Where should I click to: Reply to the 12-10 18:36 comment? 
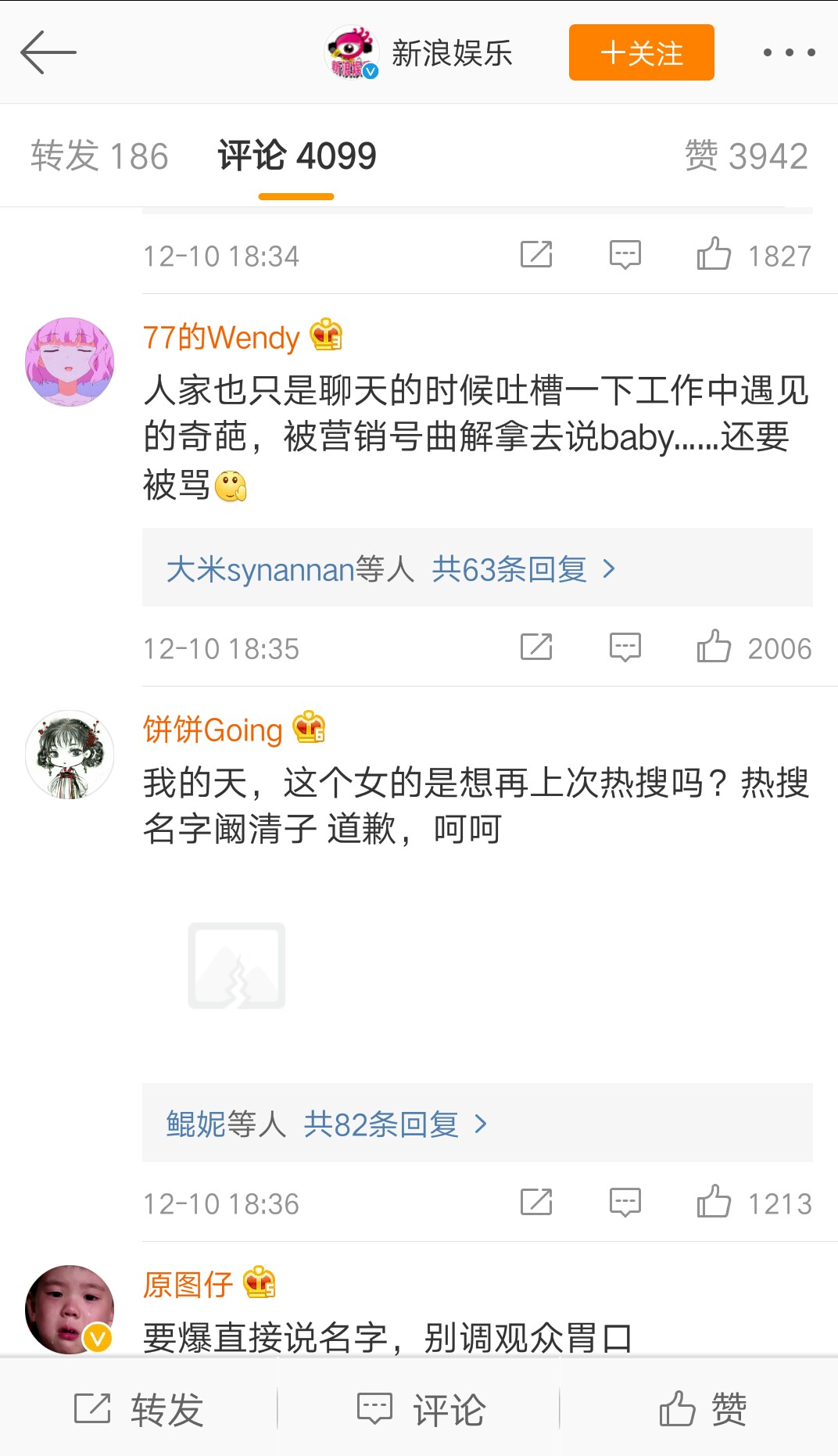[x=625, y=1203]
